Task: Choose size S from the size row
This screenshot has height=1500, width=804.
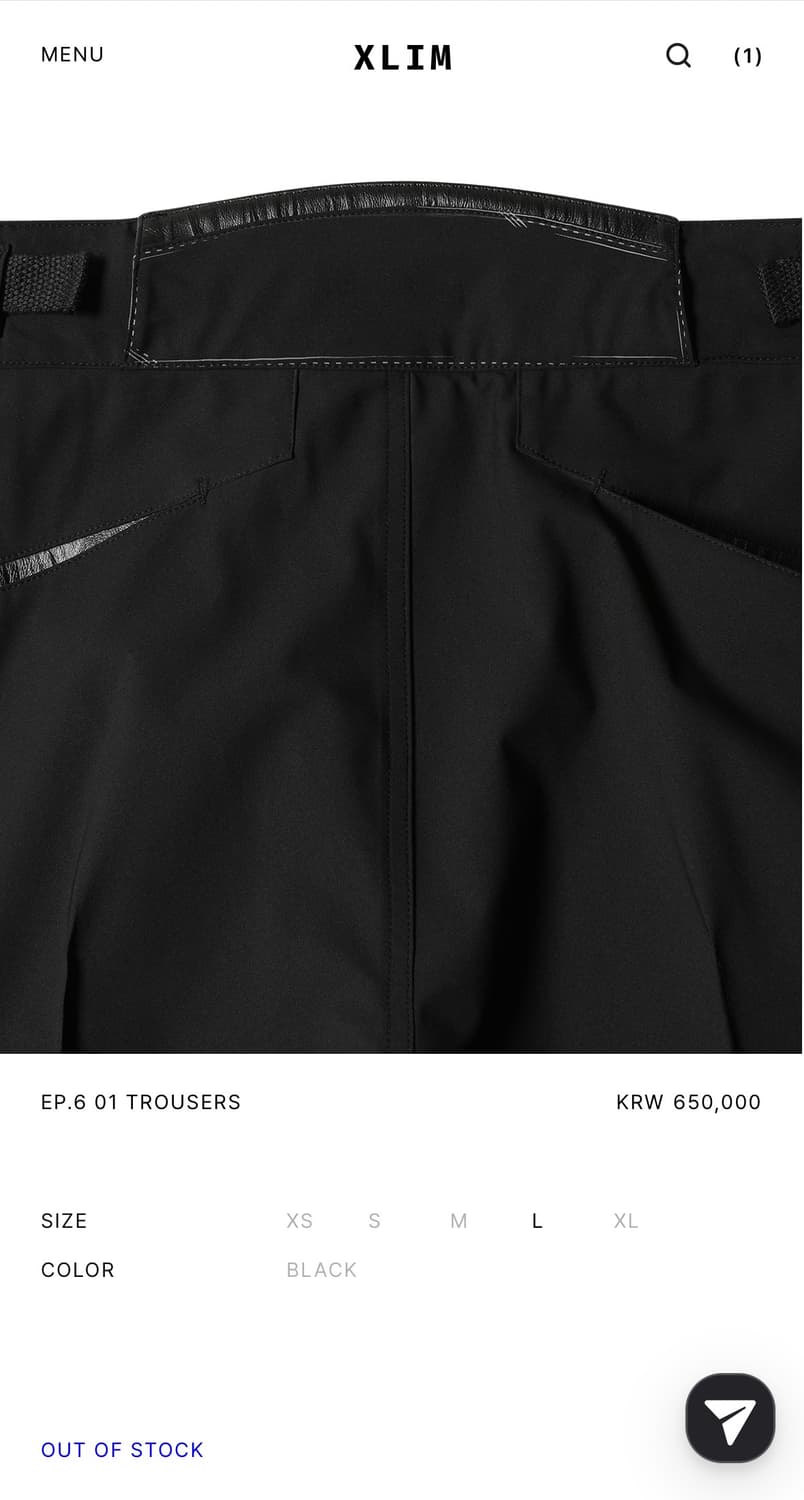Action: [x=373, y=1221]
